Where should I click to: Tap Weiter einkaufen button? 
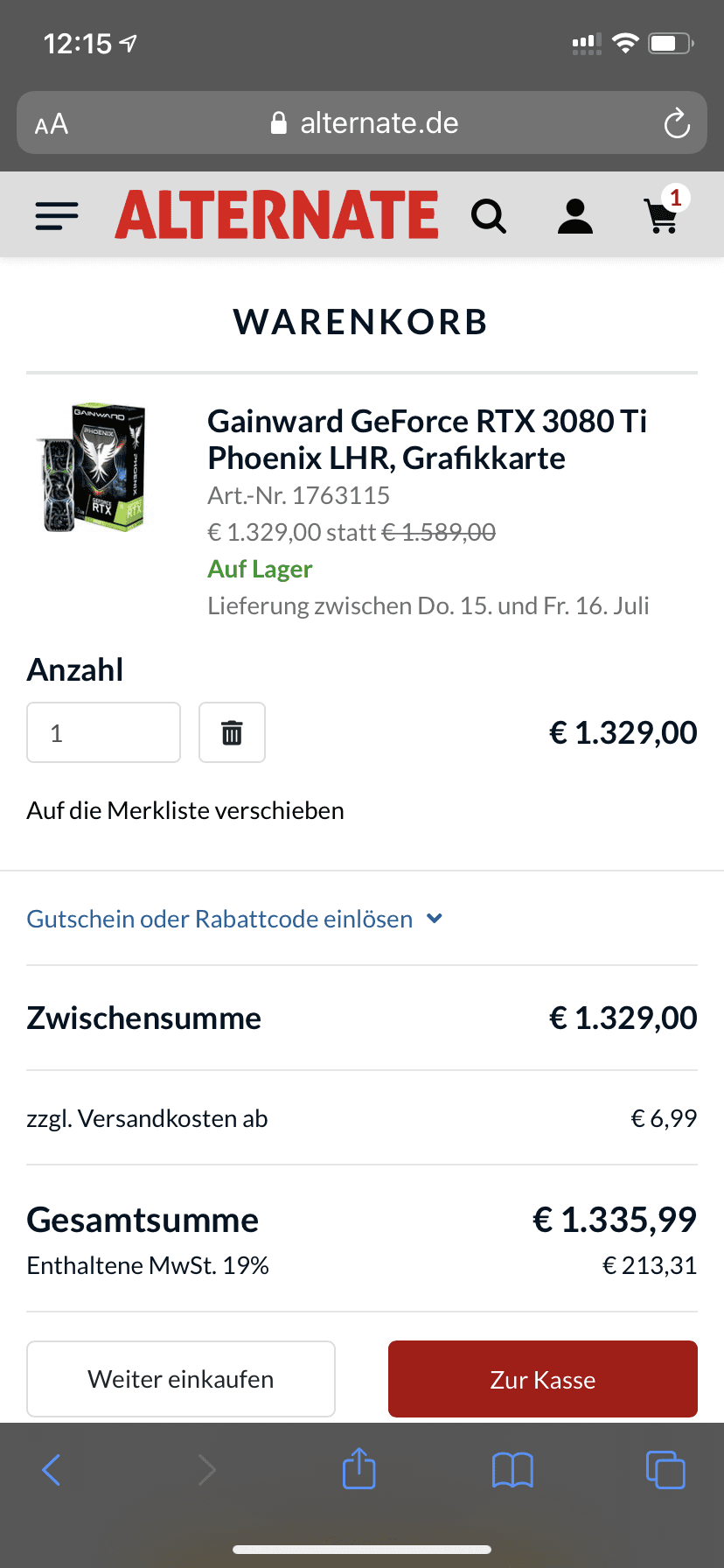(x=181, y=1379)
